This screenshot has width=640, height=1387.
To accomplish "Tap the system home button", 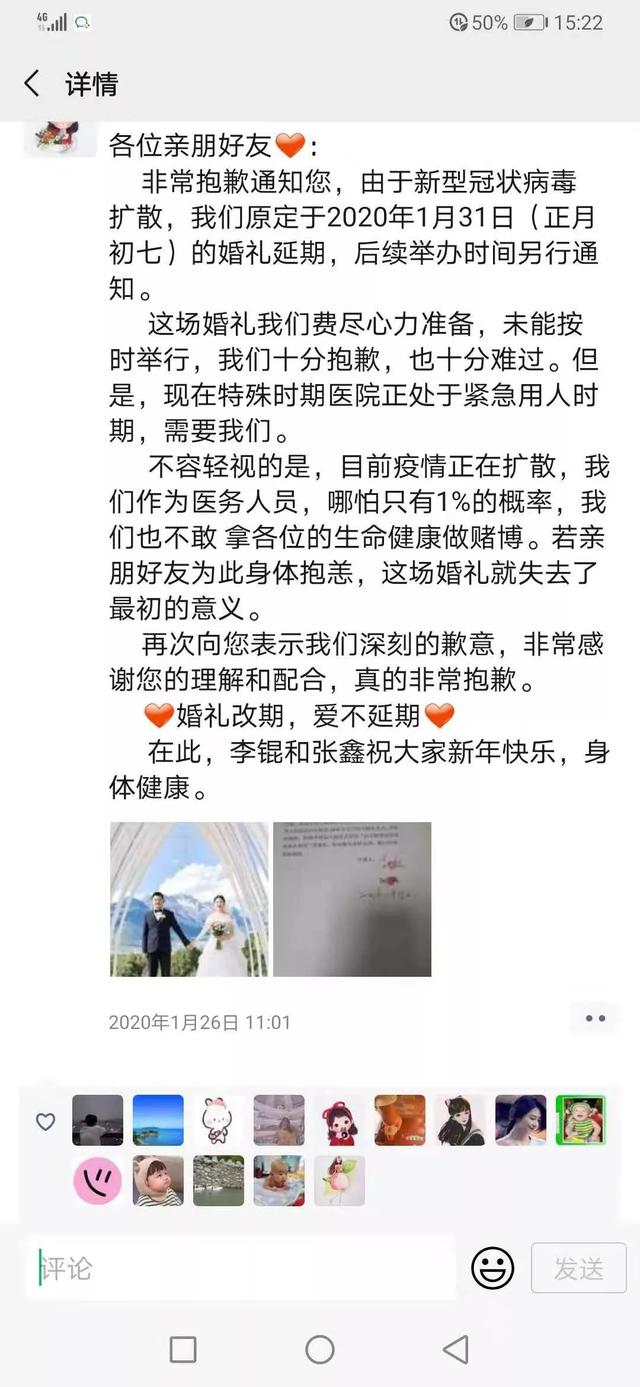I will [319, 1349].
